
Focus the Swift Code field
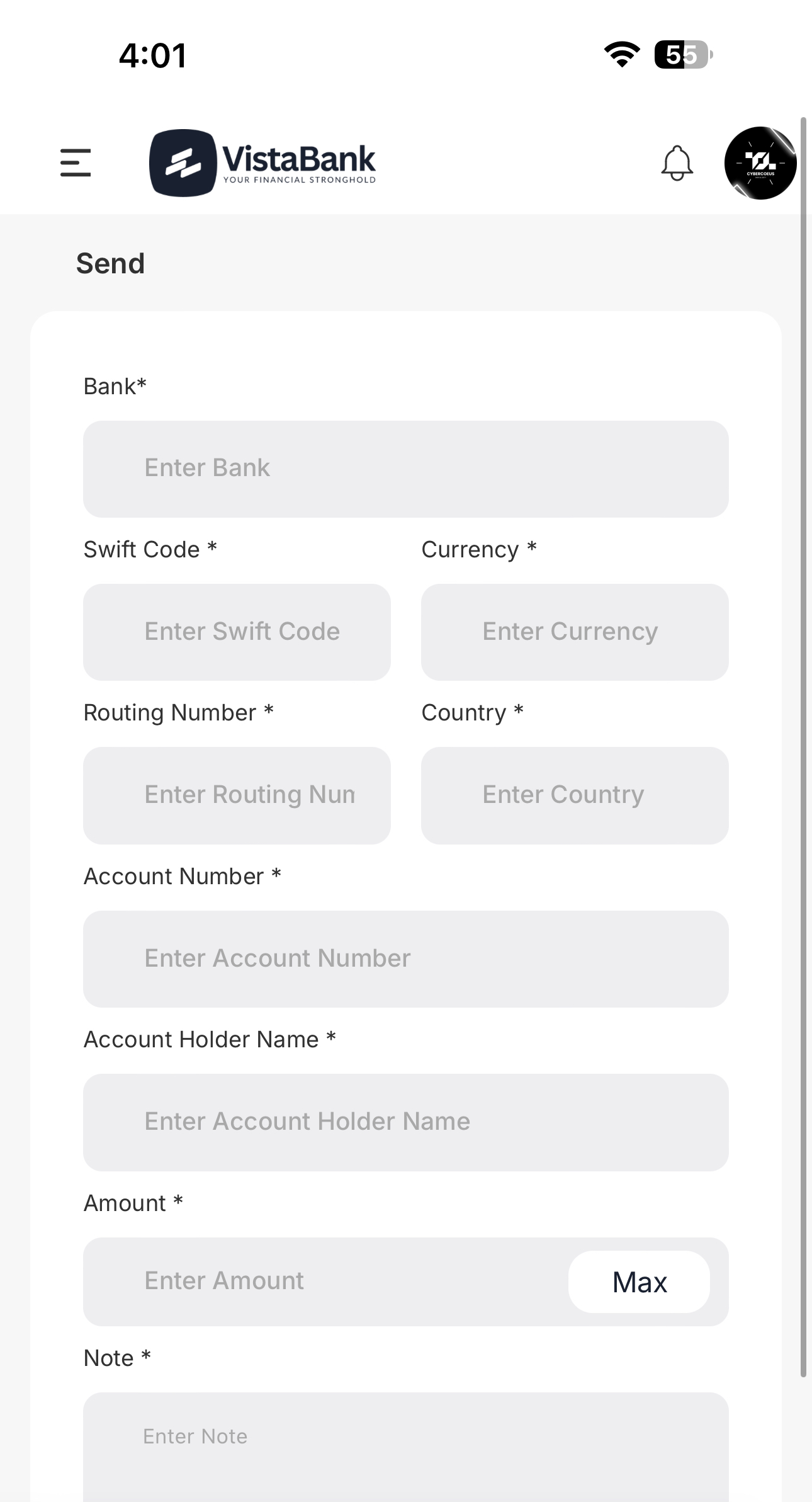click(x=237, y=632)
